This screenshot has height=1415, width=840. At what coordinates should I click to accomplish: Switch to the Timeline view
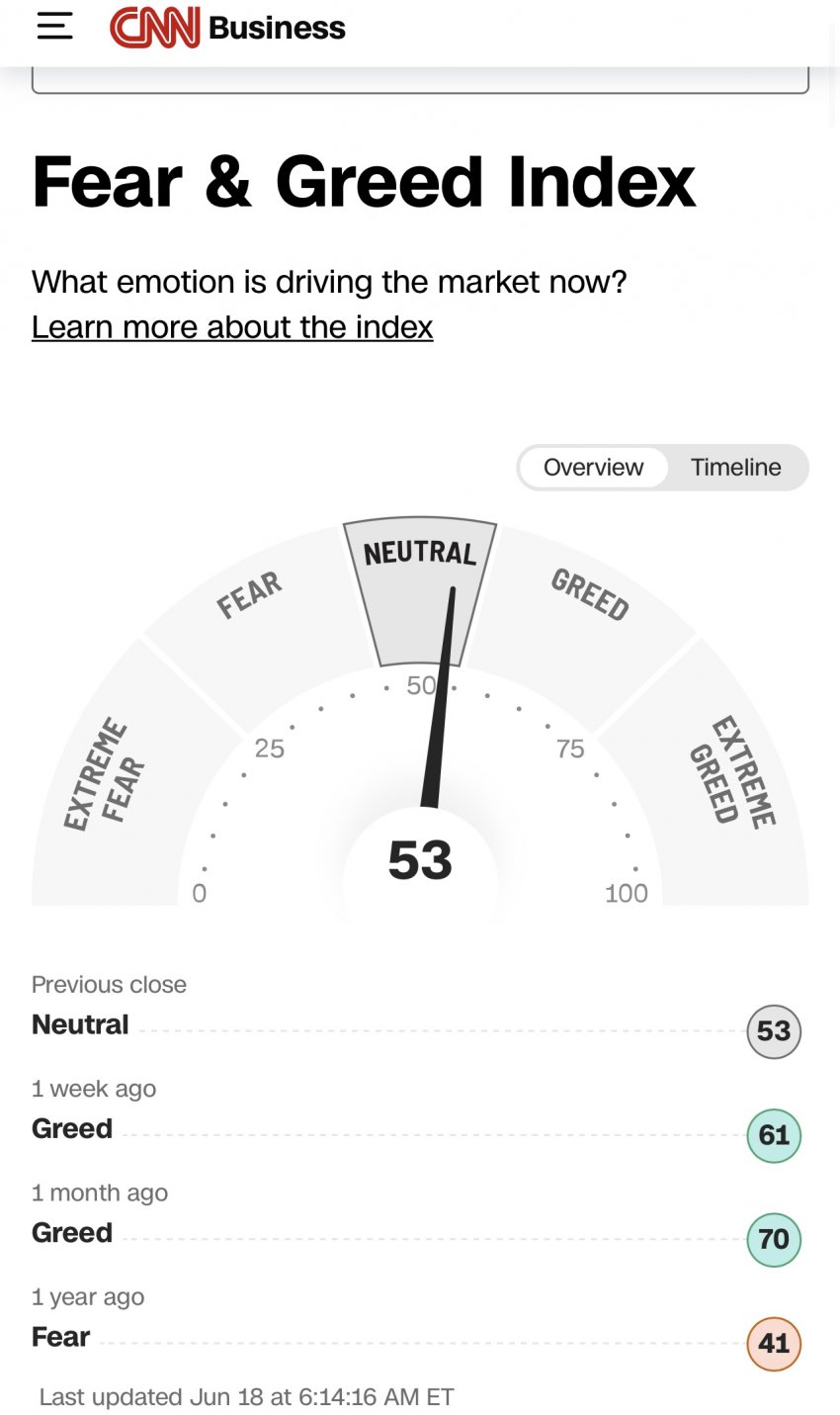(x=736, y=468)
